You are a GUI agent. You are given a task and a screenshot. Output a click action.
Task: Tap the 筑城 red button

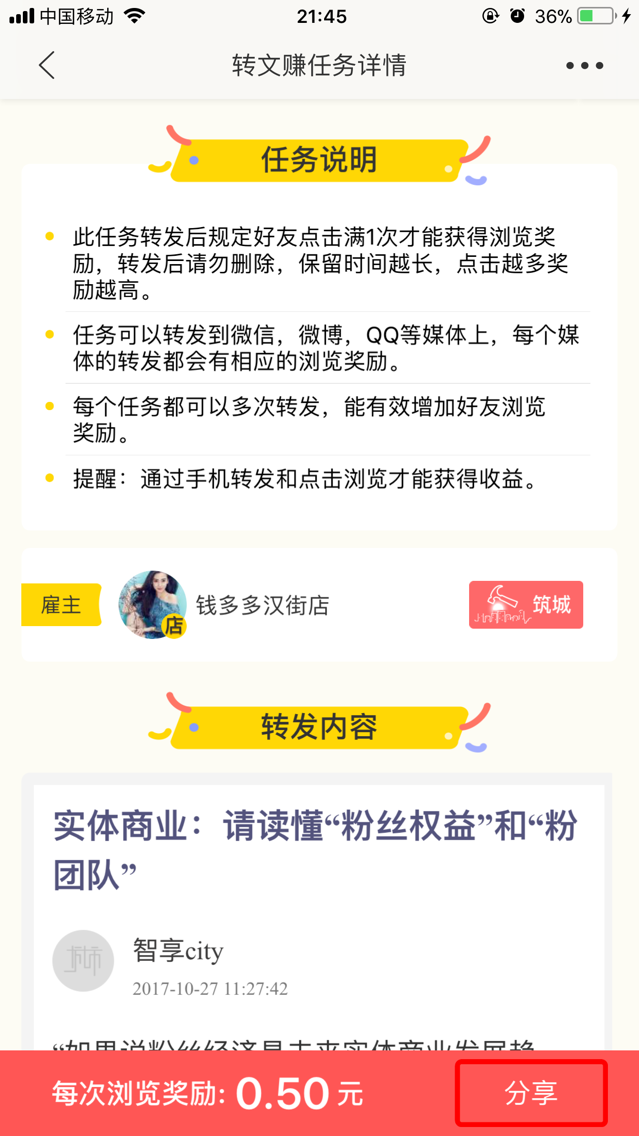click(x=526, y=605)
